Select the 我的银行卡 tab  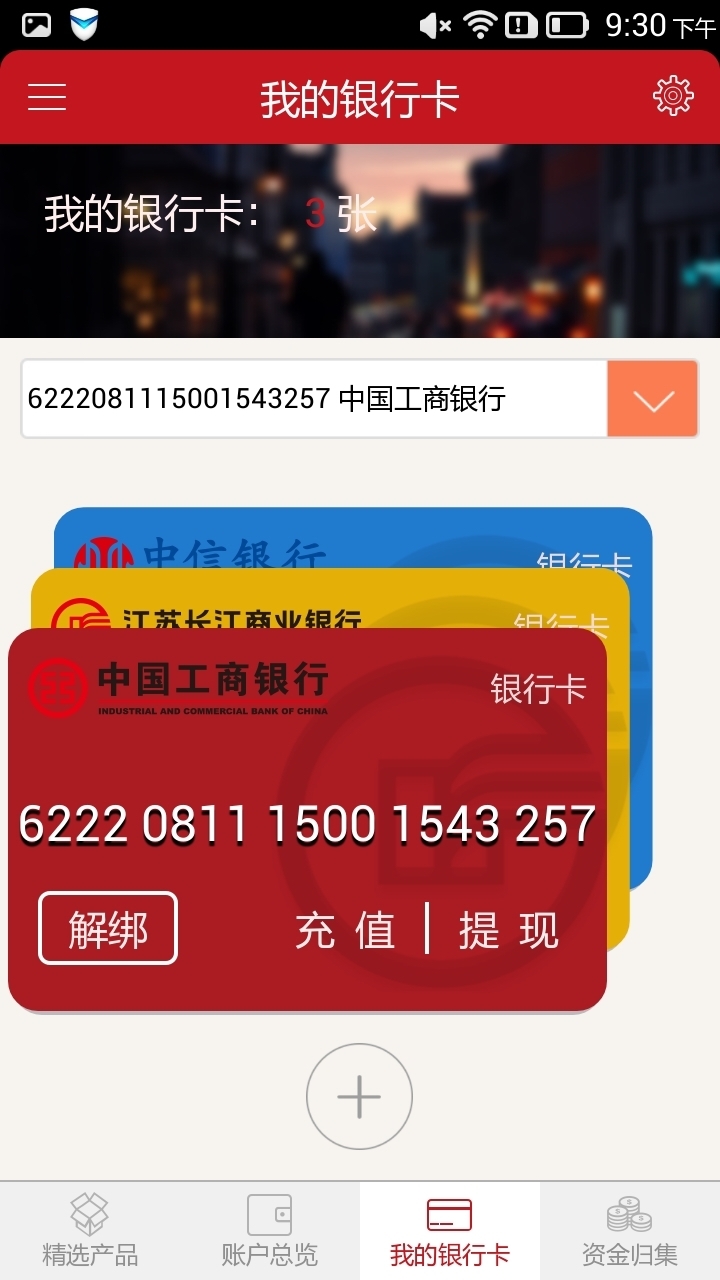[x=450, y=1231]
